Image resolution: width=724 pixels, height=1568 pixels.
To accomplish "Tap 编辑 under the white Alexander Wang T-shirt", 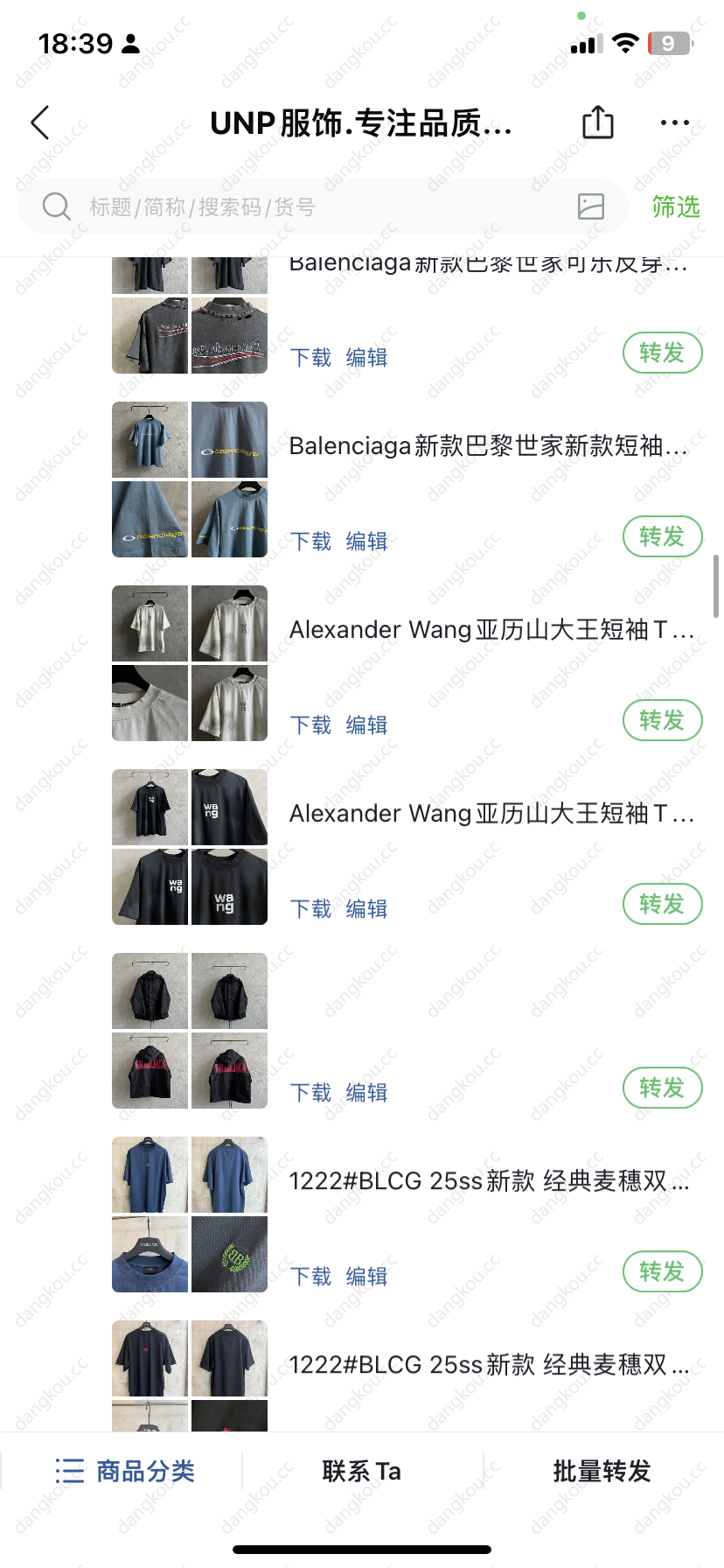I will pyautogui.click(x=366, y=725).
